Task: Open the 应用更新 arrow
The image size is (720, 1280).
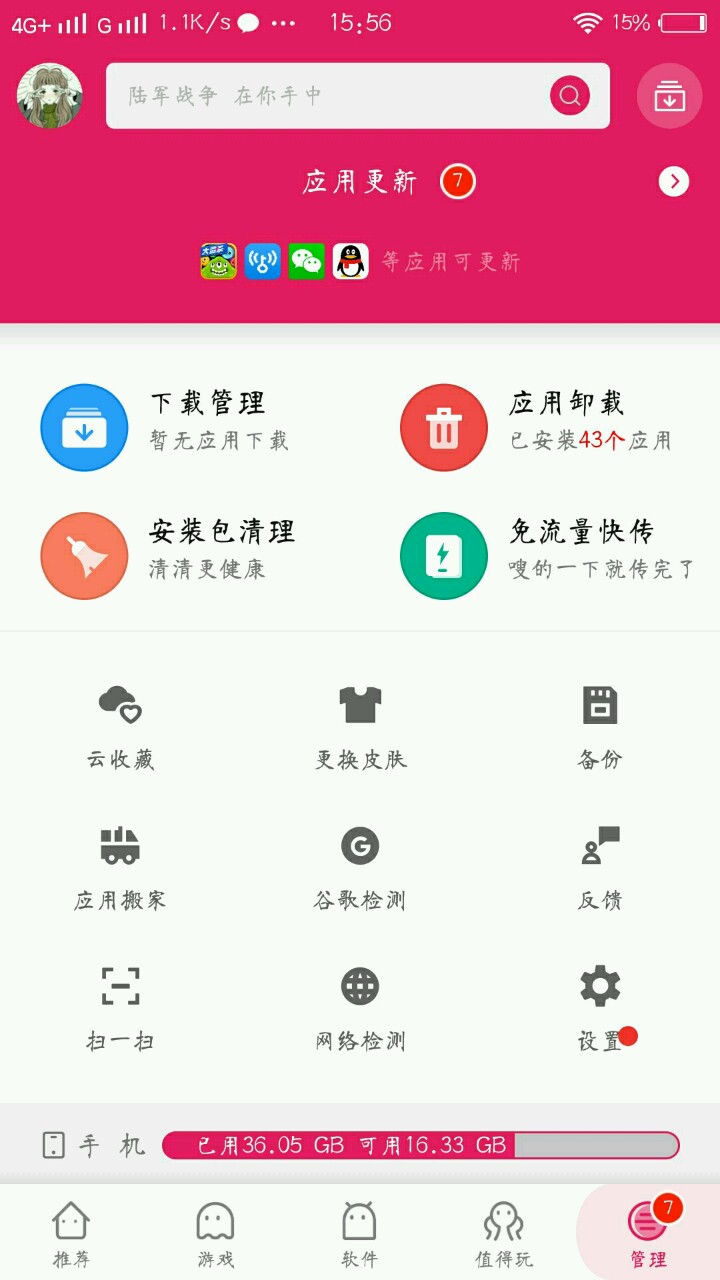Action: (x=674, y=181)
